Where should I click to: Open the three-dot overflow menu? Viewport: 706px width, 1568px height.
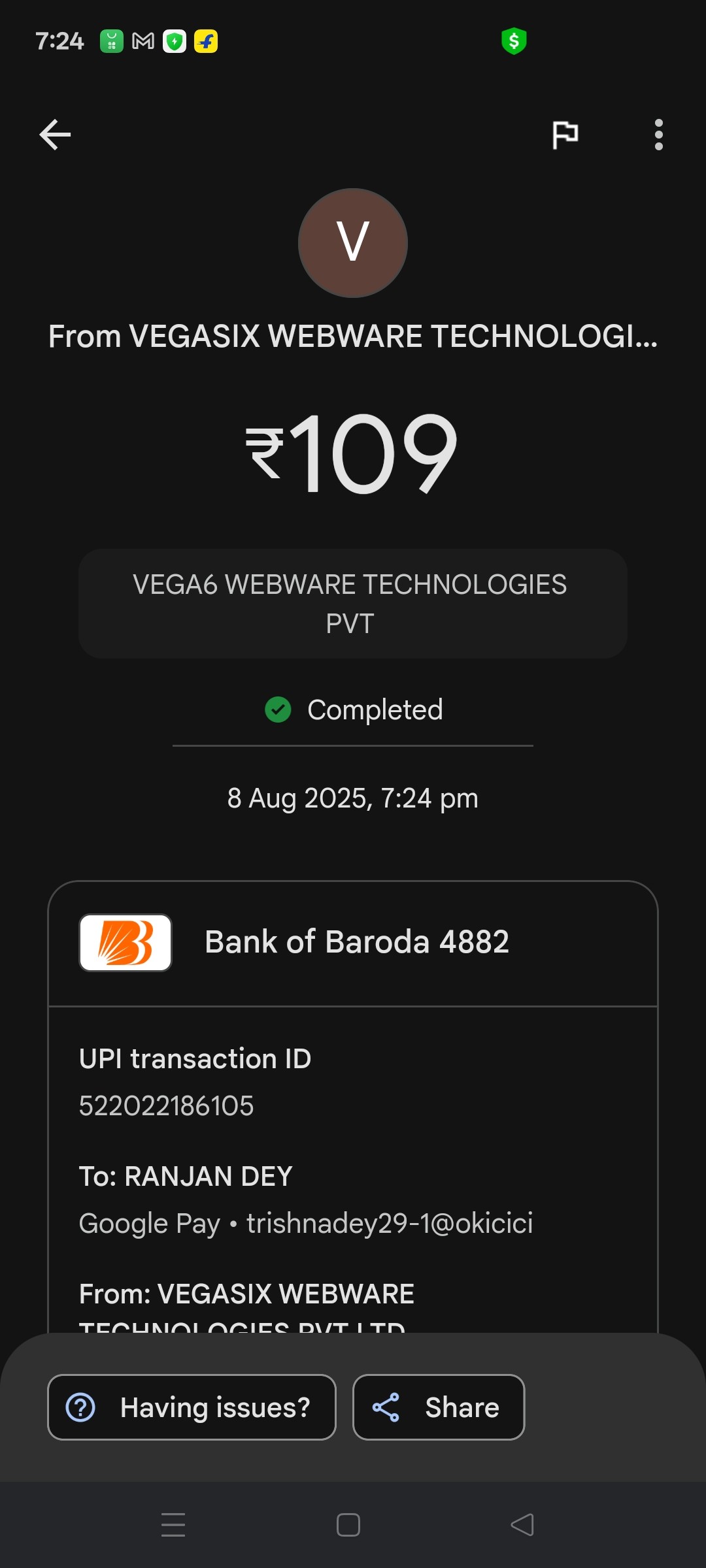658,135
